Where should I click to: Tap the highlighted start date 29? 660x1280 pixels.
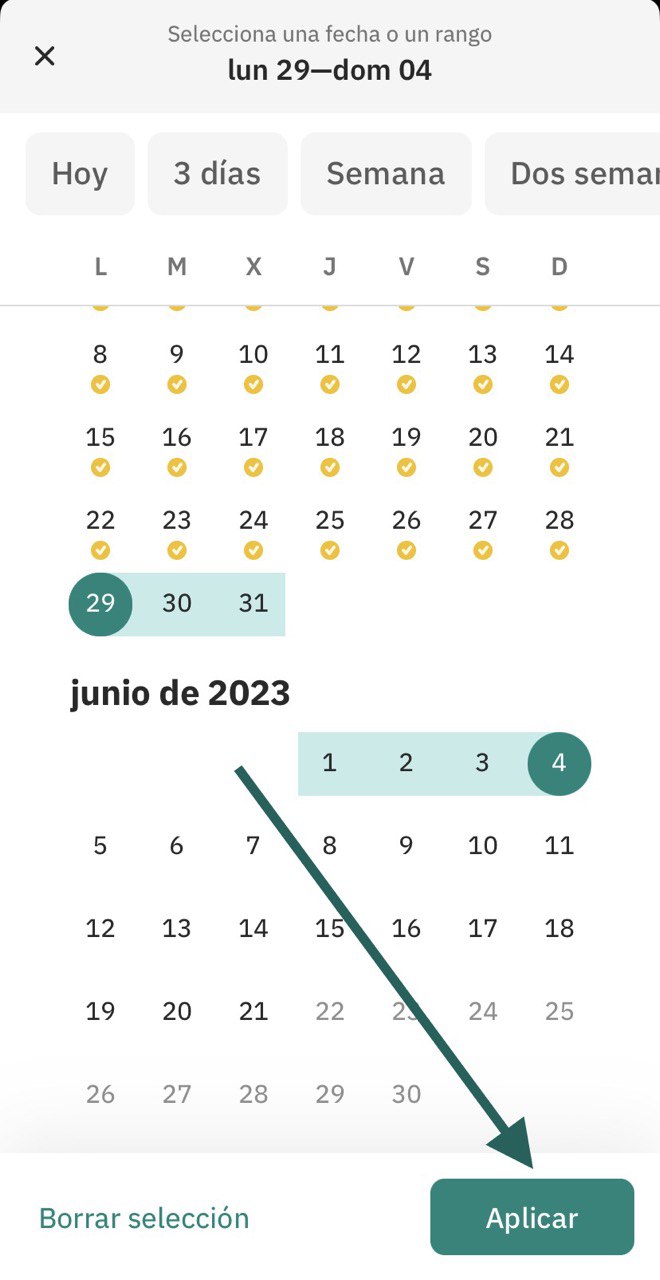point(100,604)
